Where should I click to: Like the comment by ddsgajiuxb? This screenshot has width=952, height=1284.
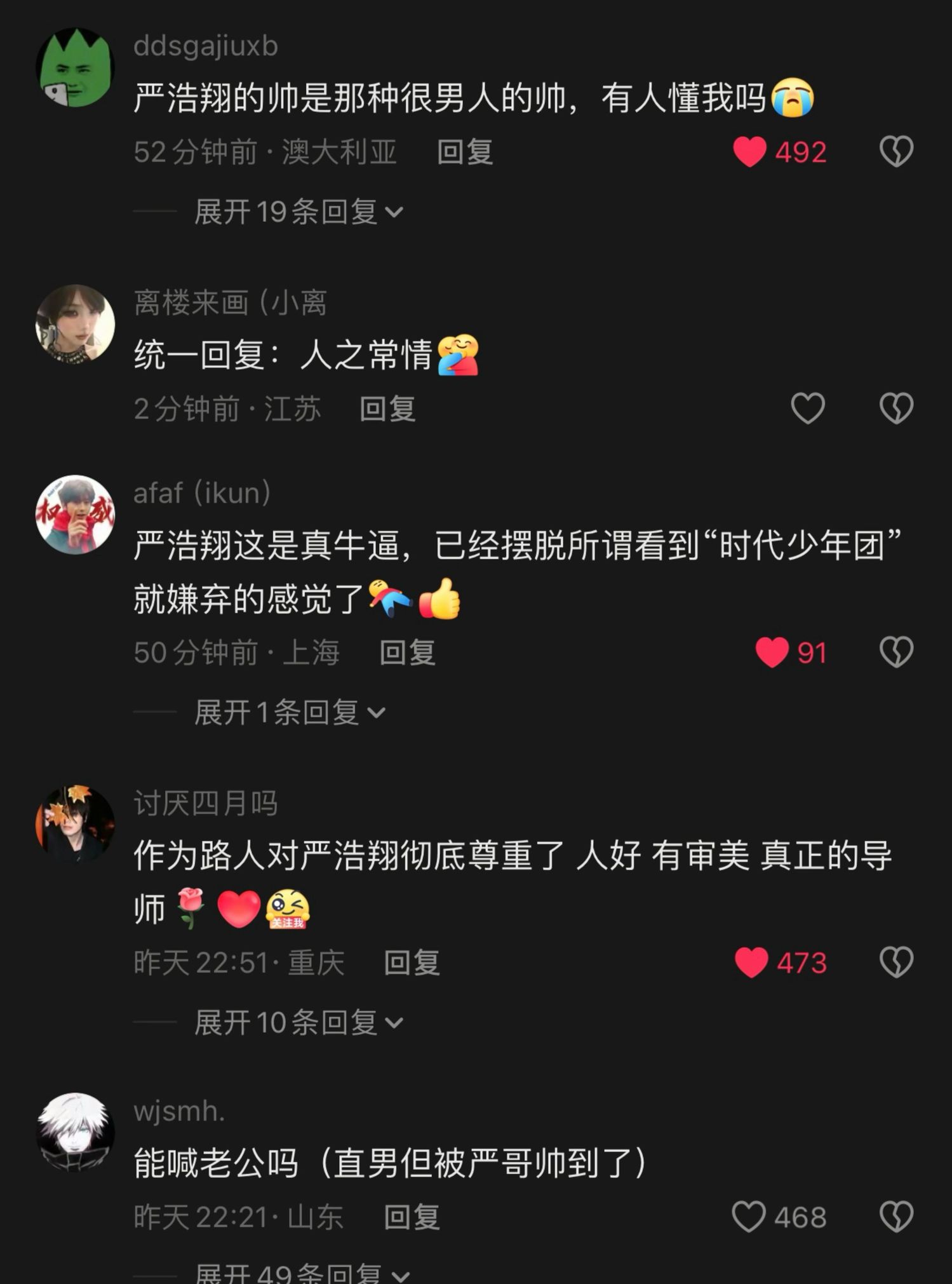tap(750, 152)
